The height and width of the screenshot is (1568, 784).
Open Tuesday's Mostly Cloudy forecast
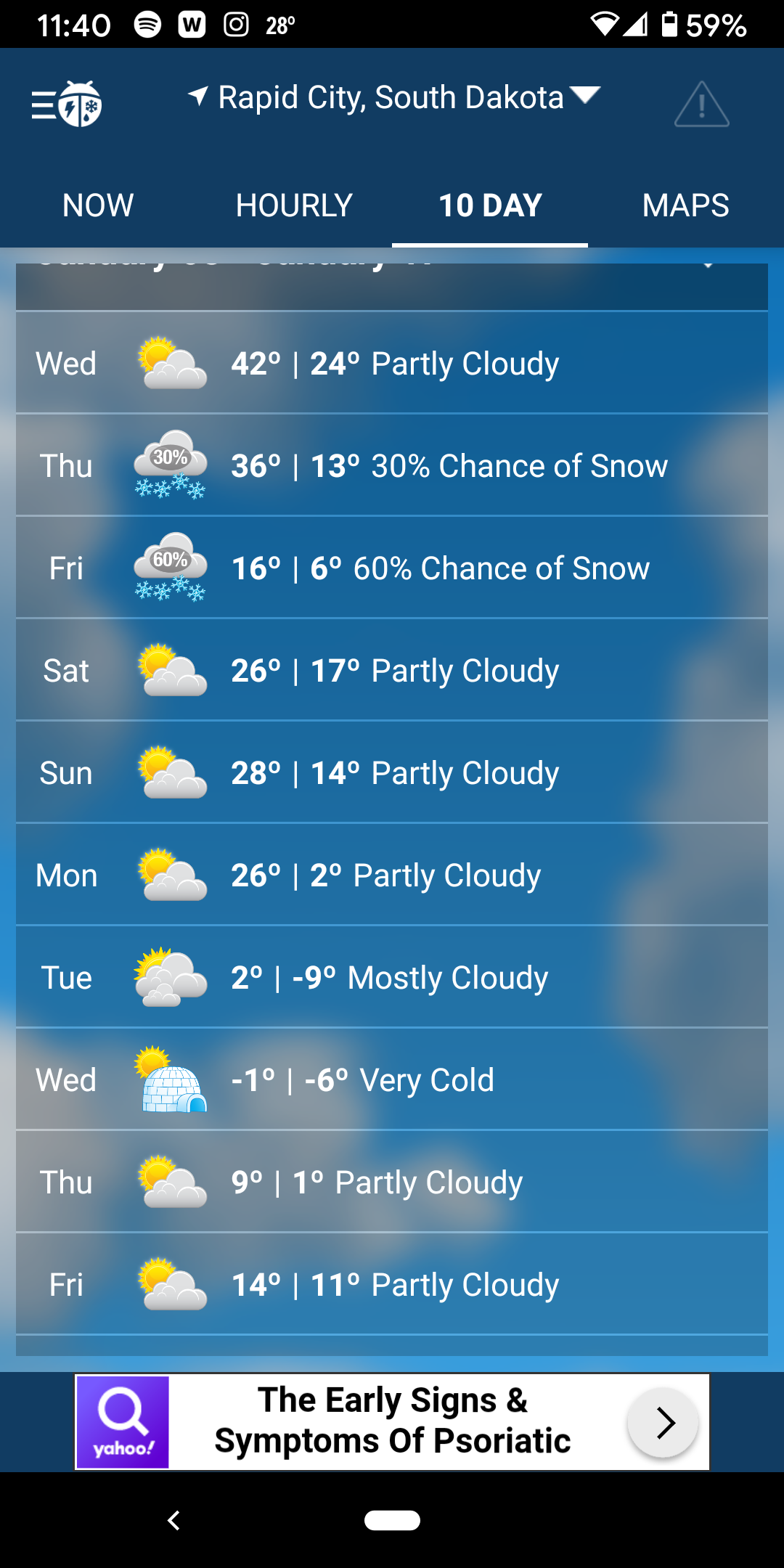coord(392,977)
